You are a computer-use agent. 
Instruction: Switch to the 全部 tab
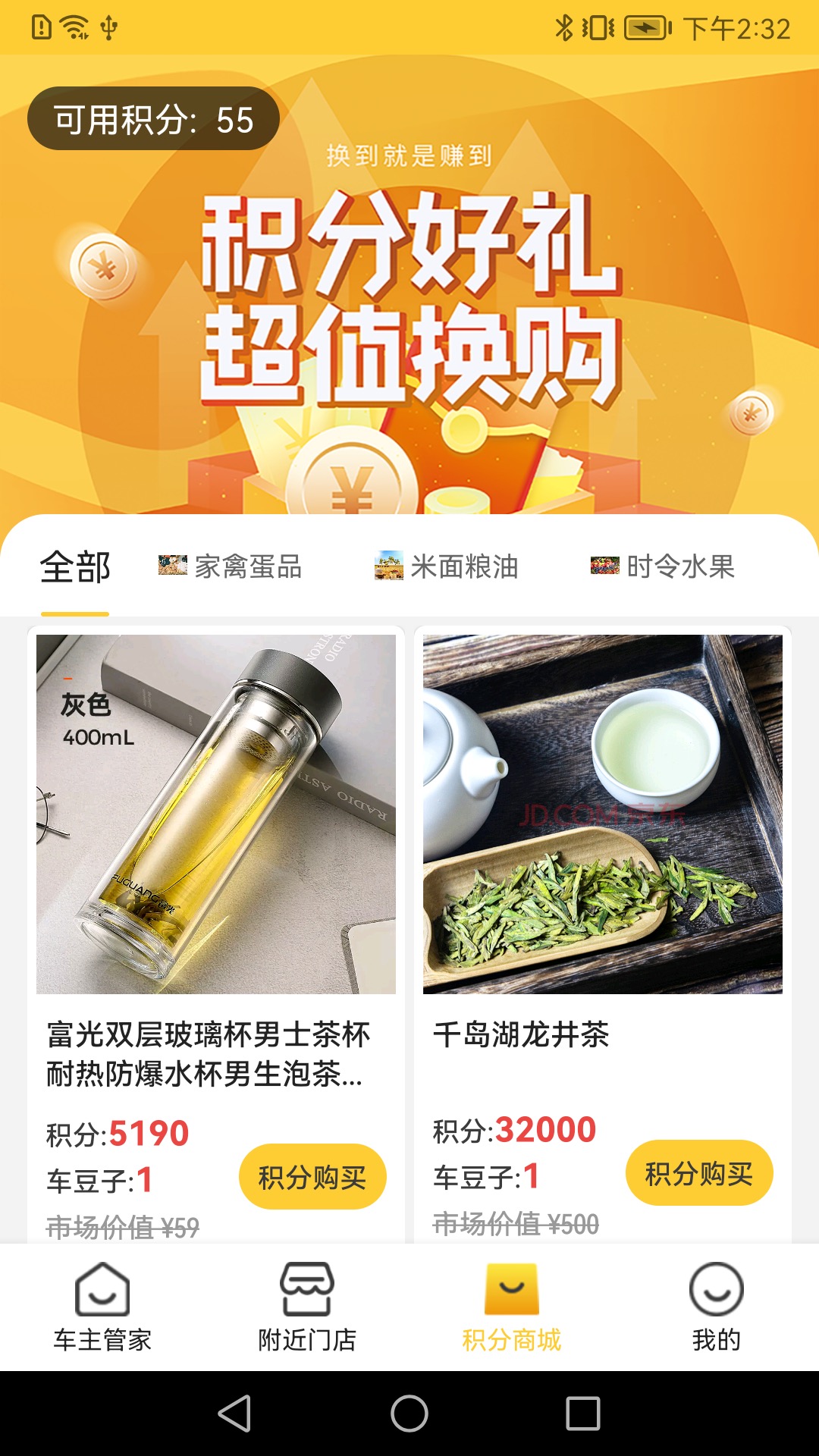coord(75,566)
